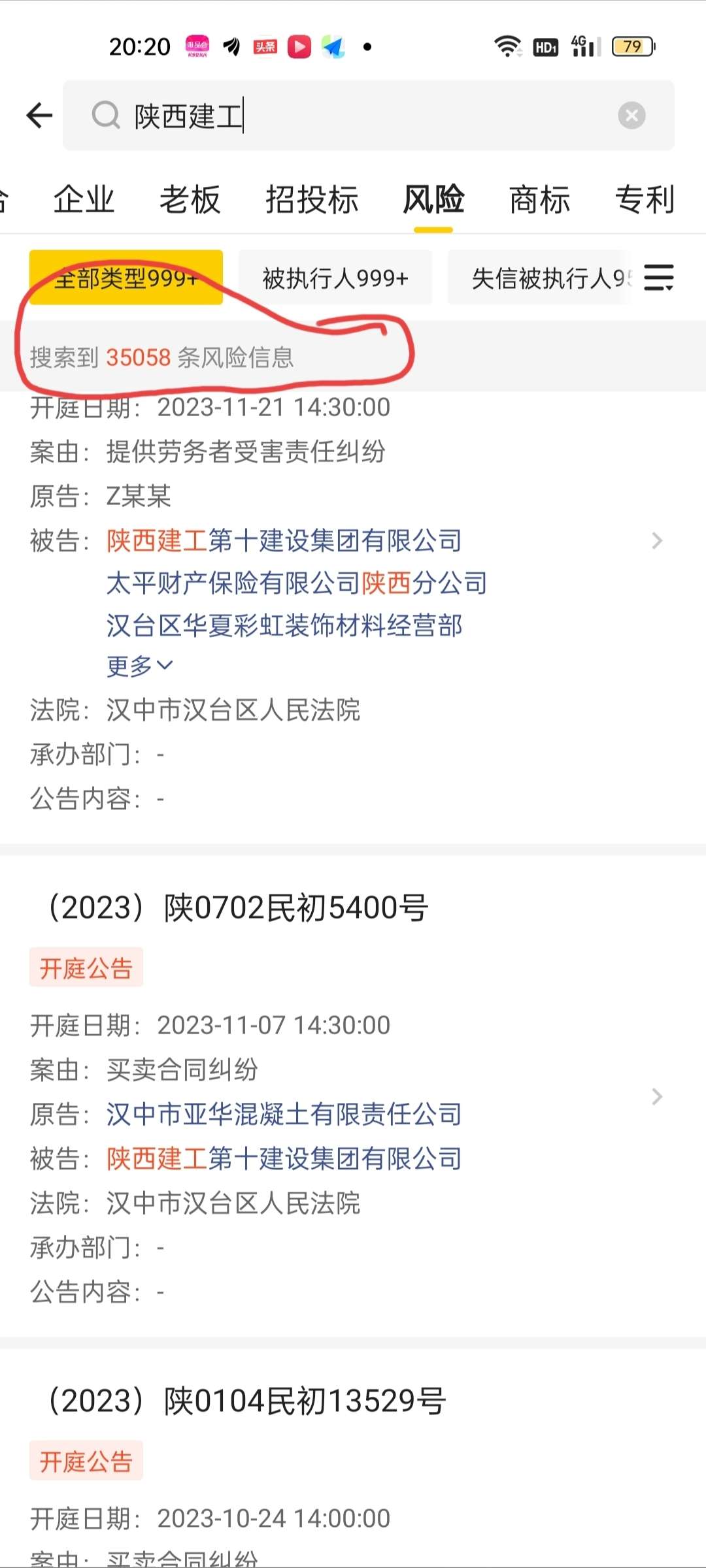Tap the battery indicator showing 79

coord(630,46)
